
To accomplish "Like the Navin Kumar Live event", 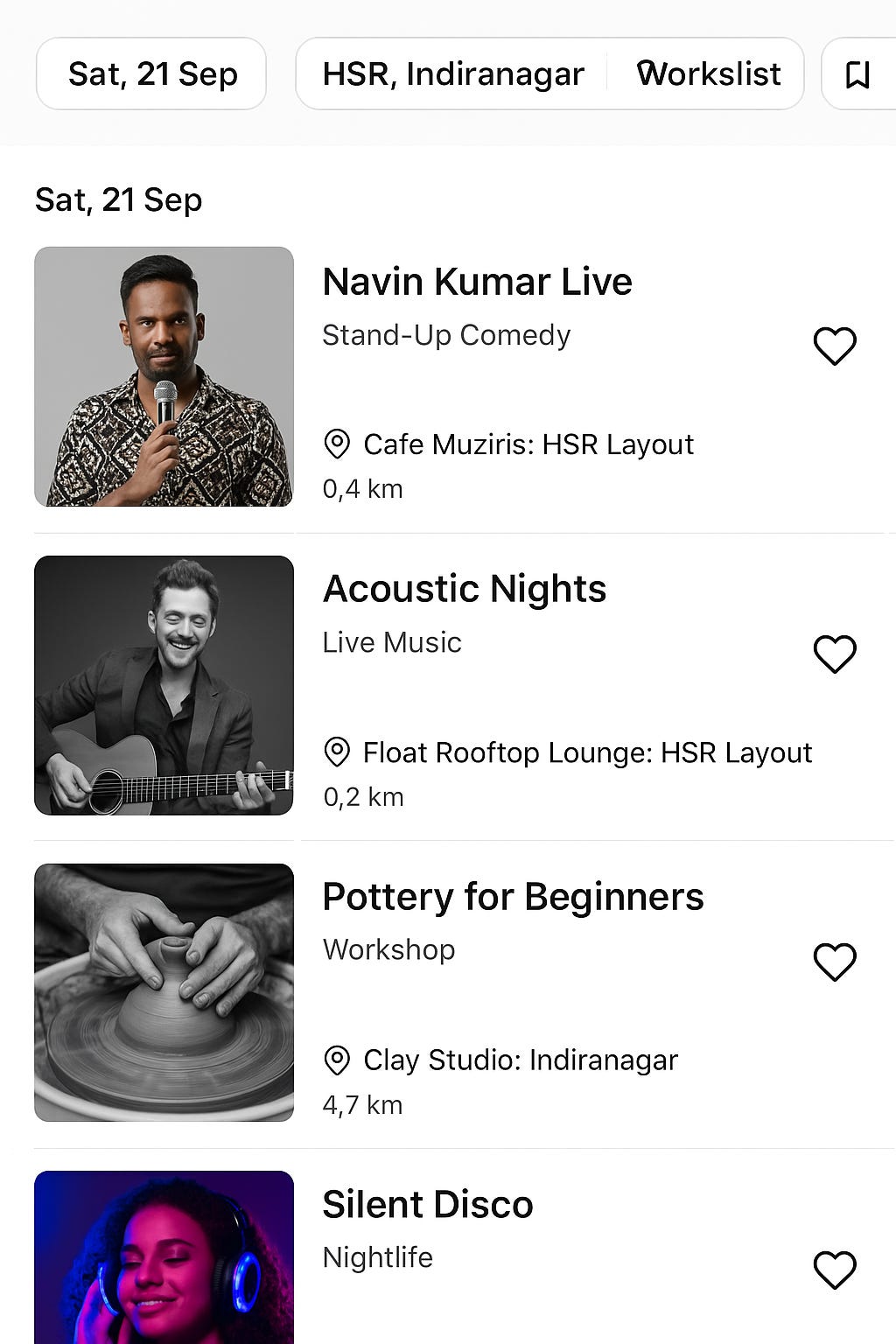I will point(835,346).
